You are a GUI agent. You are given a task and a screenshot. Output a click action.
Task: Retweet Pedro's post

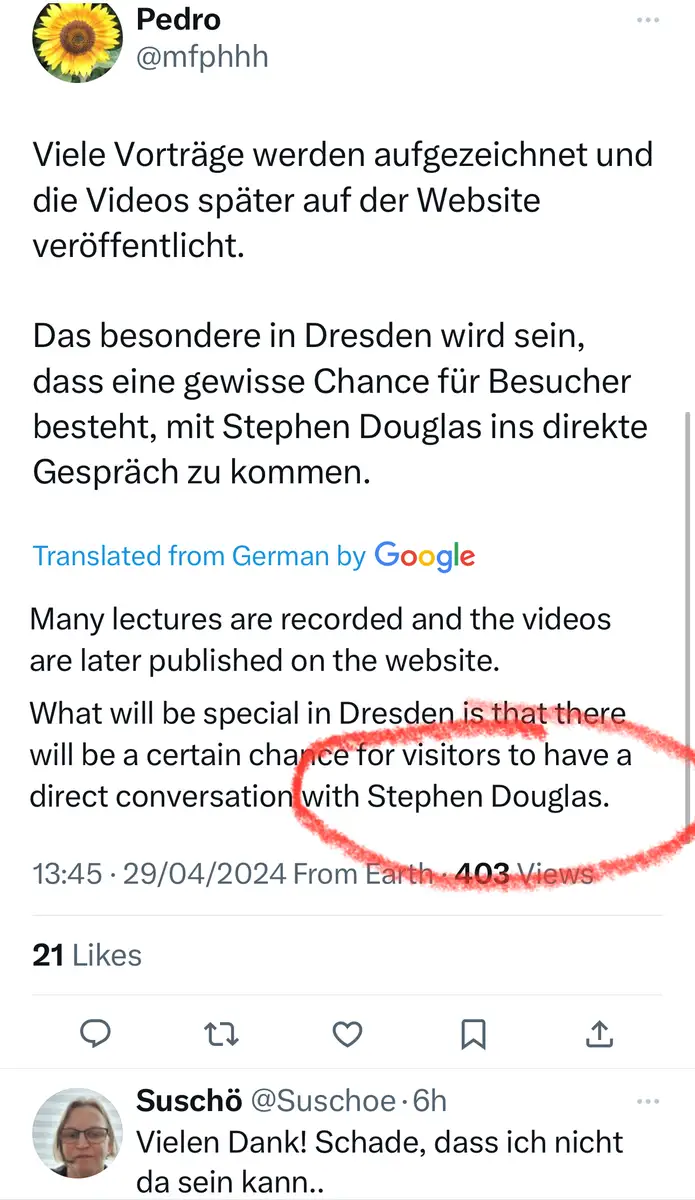pyautogui.click(x=221, y=1033)
